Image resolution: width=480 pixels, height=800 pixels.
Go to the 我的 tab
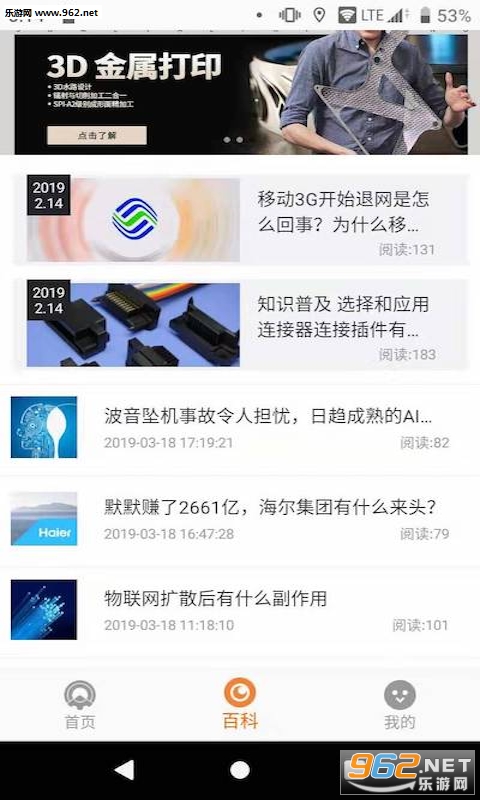(x=399, y=705)
